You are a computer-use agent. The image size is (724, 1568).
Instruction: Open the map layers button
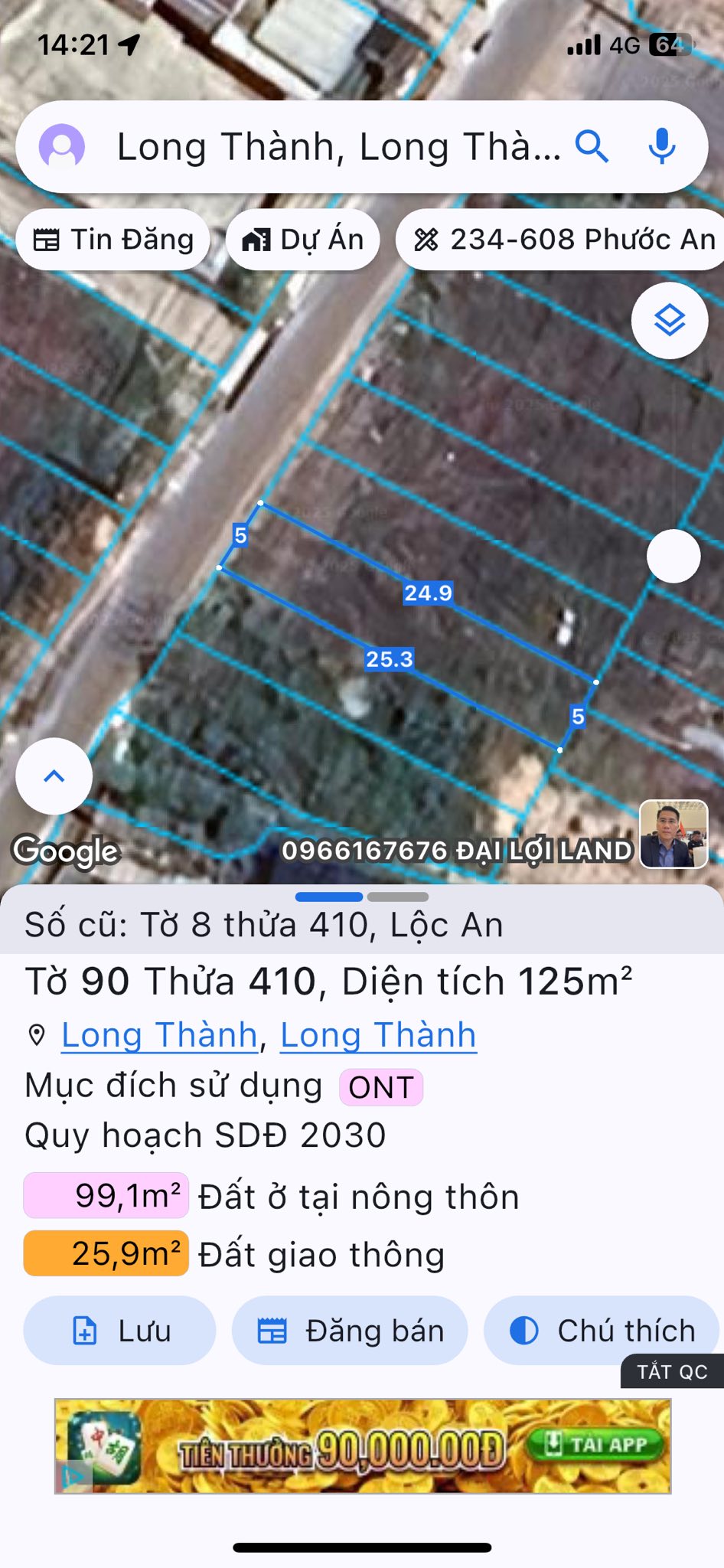(670, 321)
